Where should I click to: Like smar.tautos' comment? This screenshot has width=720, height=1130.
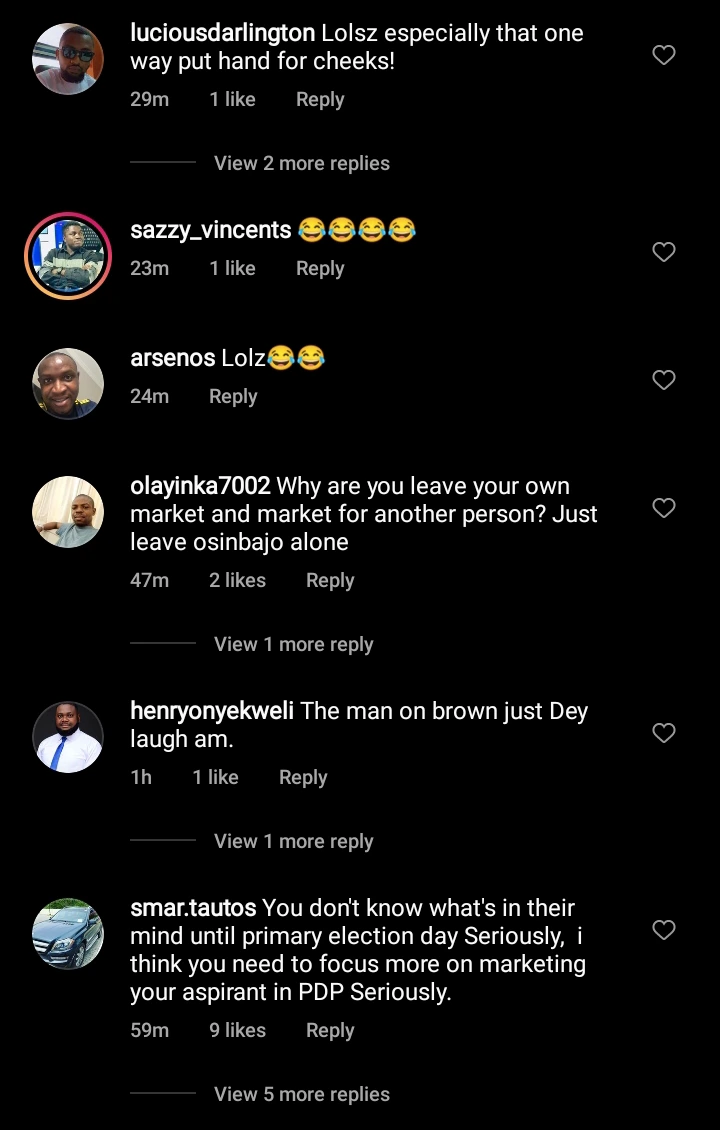pyautogui.click(x=664, y=930)
